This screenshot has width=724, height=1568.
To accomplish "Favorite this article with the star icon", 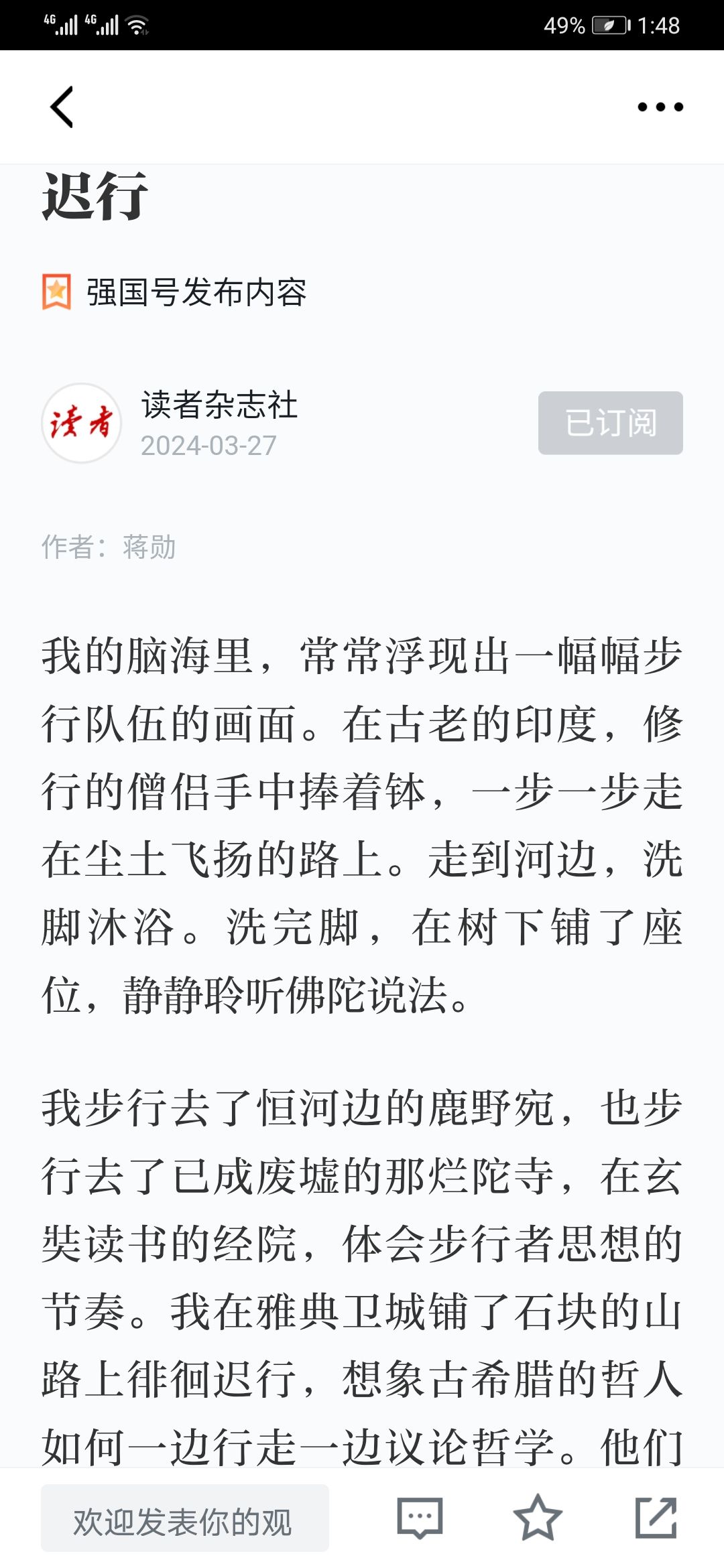I will coord(538,1518).
